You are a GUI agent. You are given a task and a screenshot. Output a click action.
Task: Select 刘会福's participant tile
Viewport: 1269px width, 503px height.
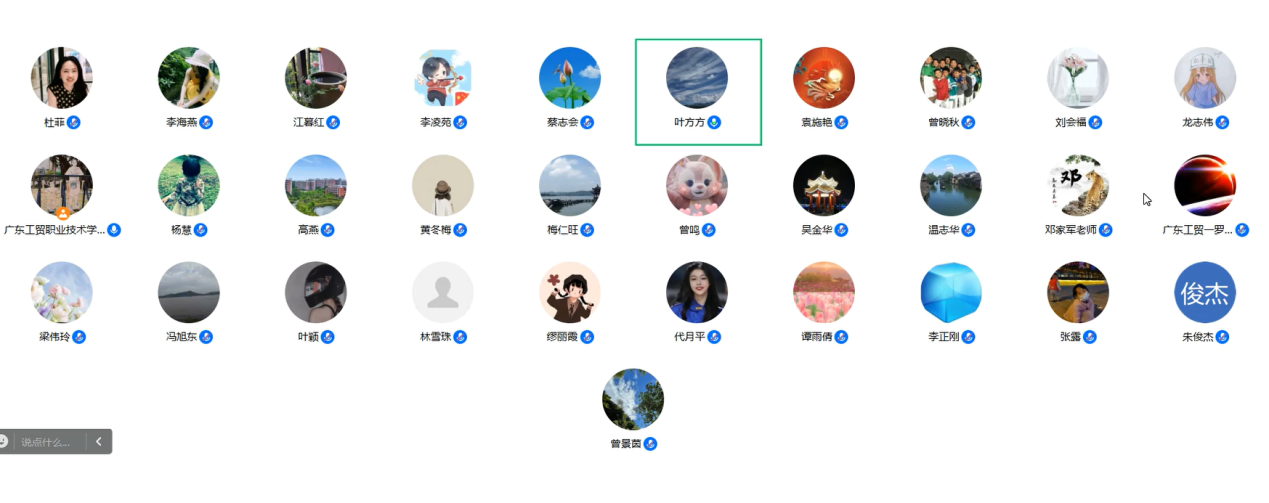click(1078, 78)
